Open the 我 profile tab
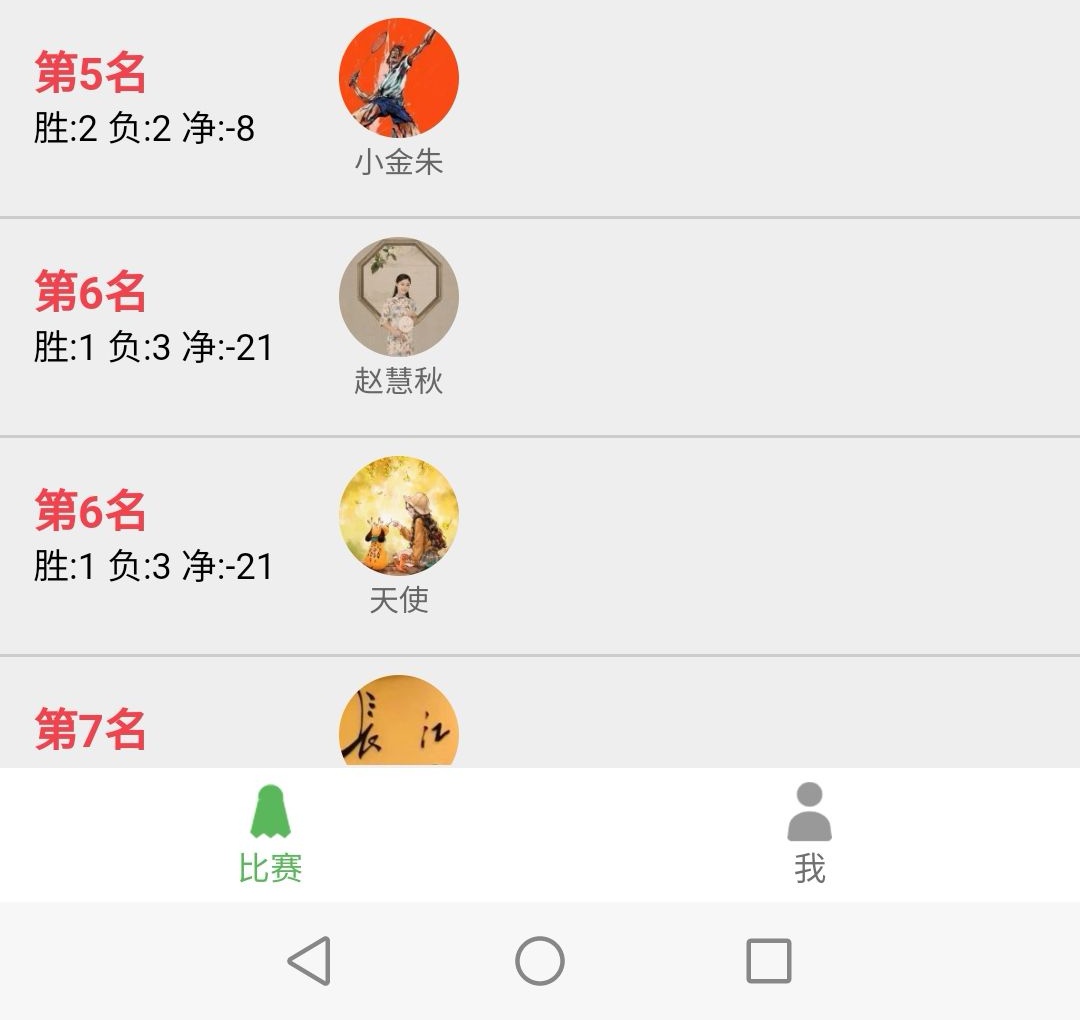 809,835
